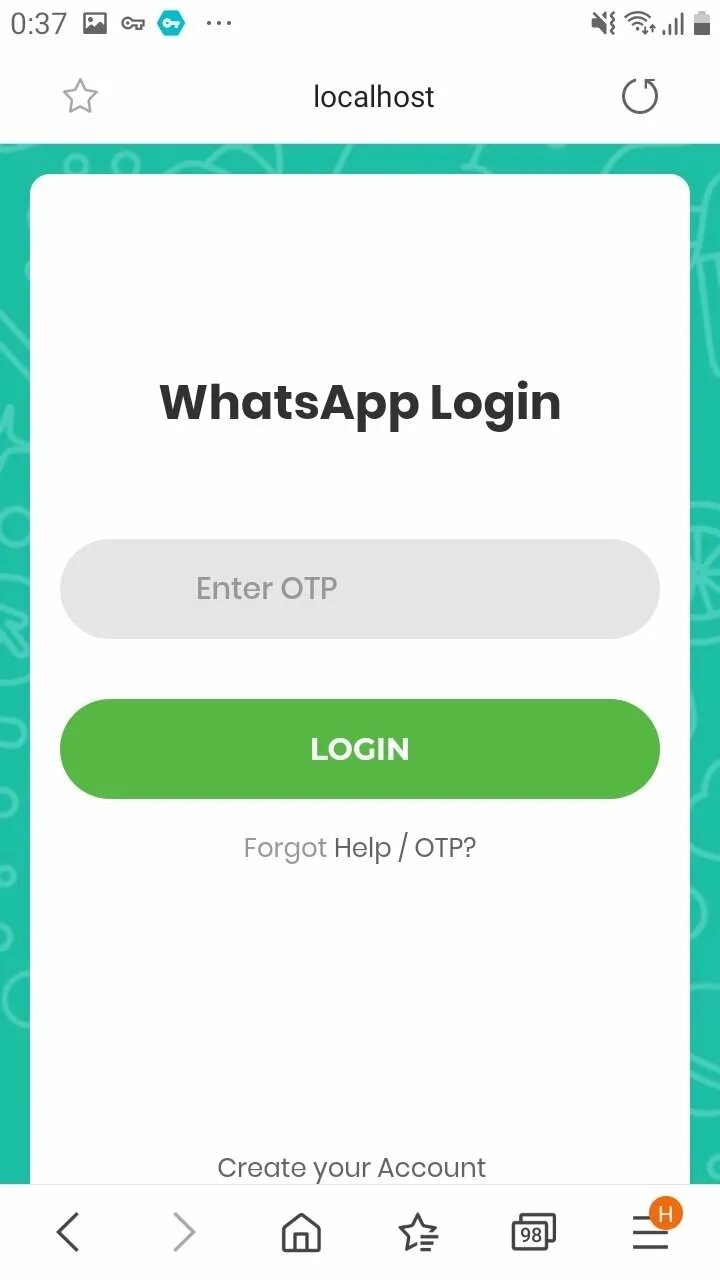Open the Help / OTP? link
The image size is (720, 1280).
(x=405, y=848)
